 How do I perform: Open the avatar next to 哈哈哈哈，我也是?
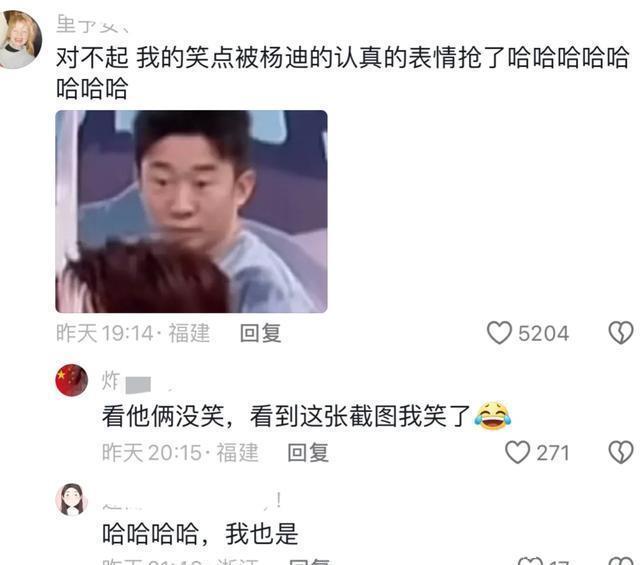pyautogui.click(x=71, y=498)
